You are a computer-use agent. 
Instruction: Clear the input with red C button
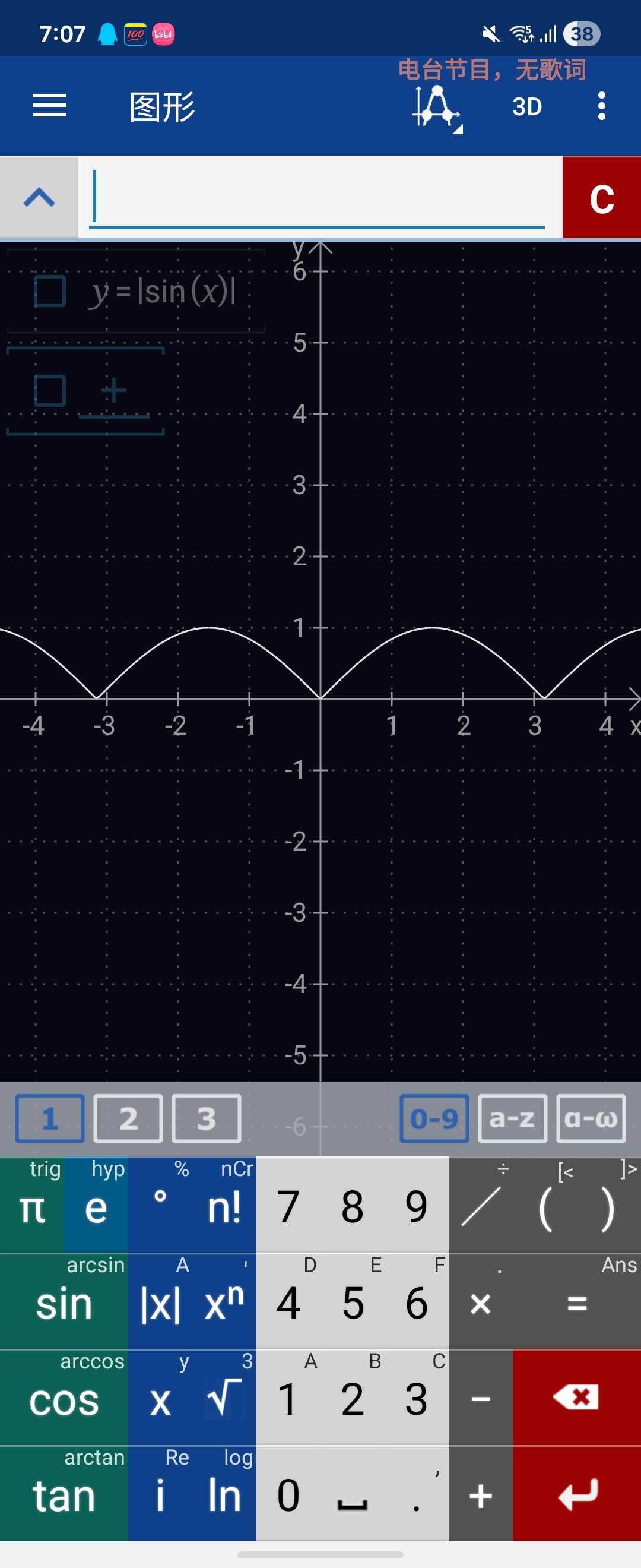pyautogui.click(x=601, y=198)
